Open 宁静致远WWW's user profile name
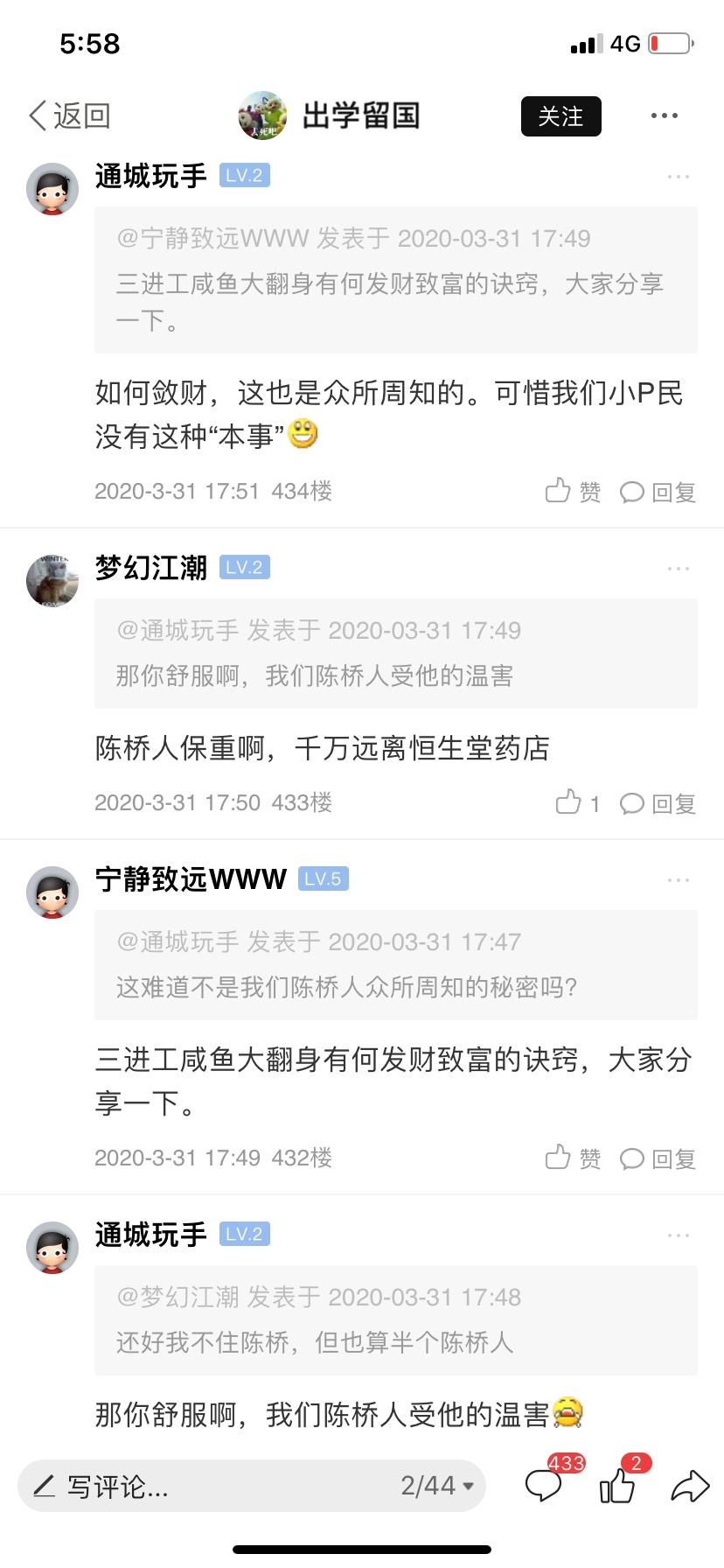The width and height of the screenshot is (724, 1568). pos(191,878)
